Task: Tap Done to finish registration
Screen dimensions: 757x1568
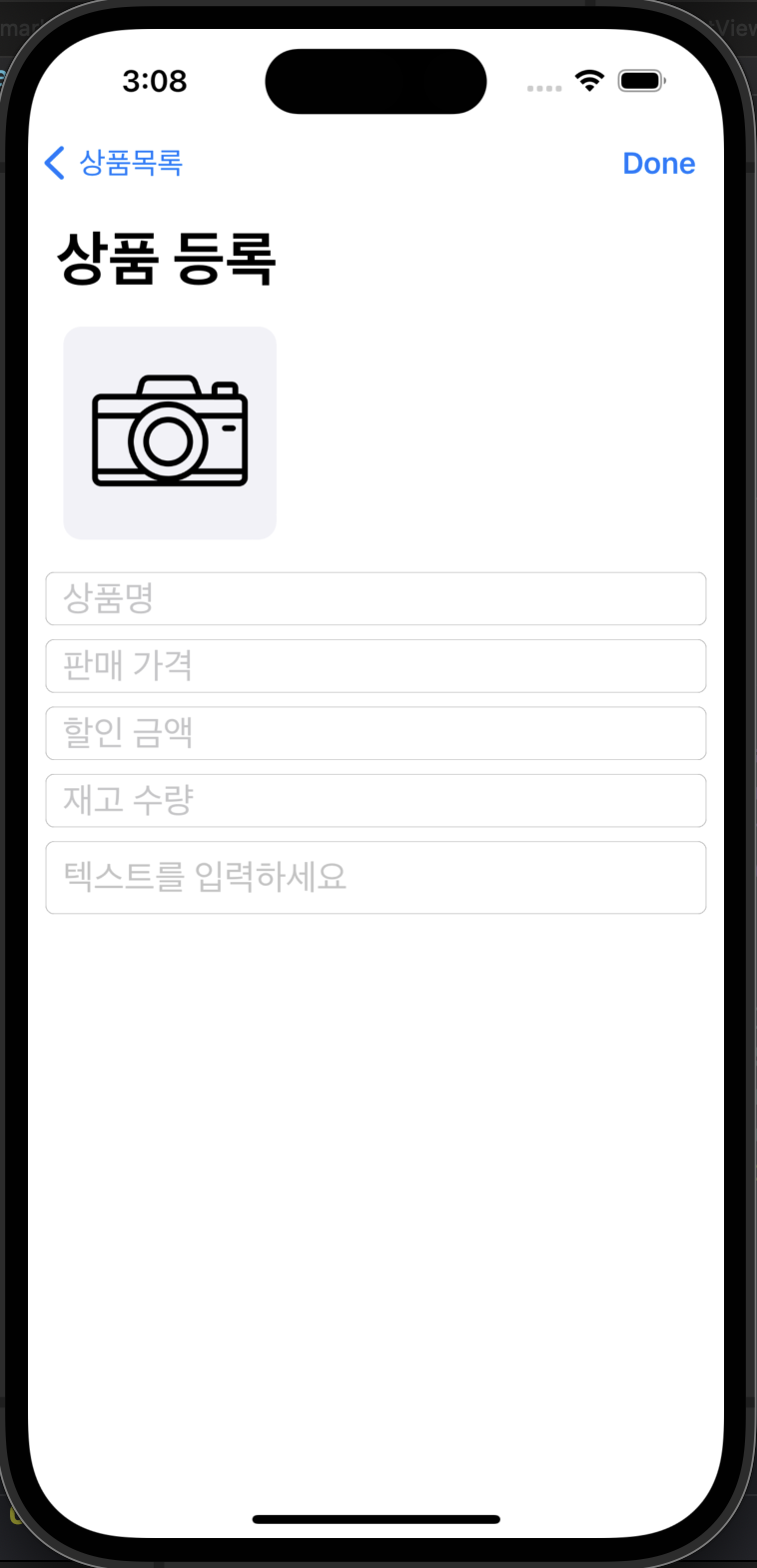Action: click(658, 163)
